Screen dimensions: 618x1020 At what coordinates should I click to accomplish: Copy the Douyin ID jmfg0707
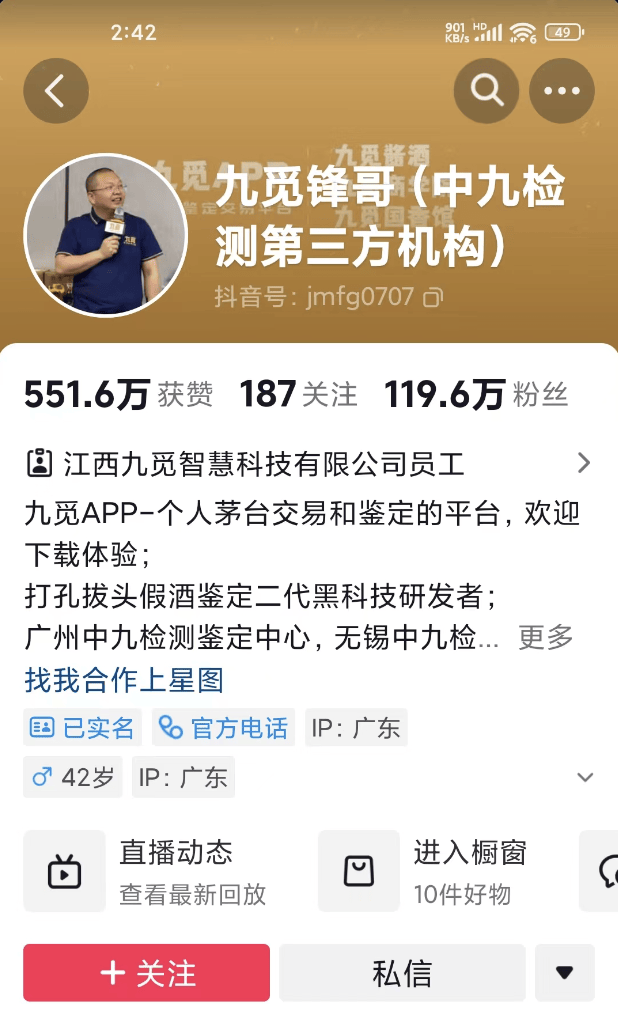433,297
